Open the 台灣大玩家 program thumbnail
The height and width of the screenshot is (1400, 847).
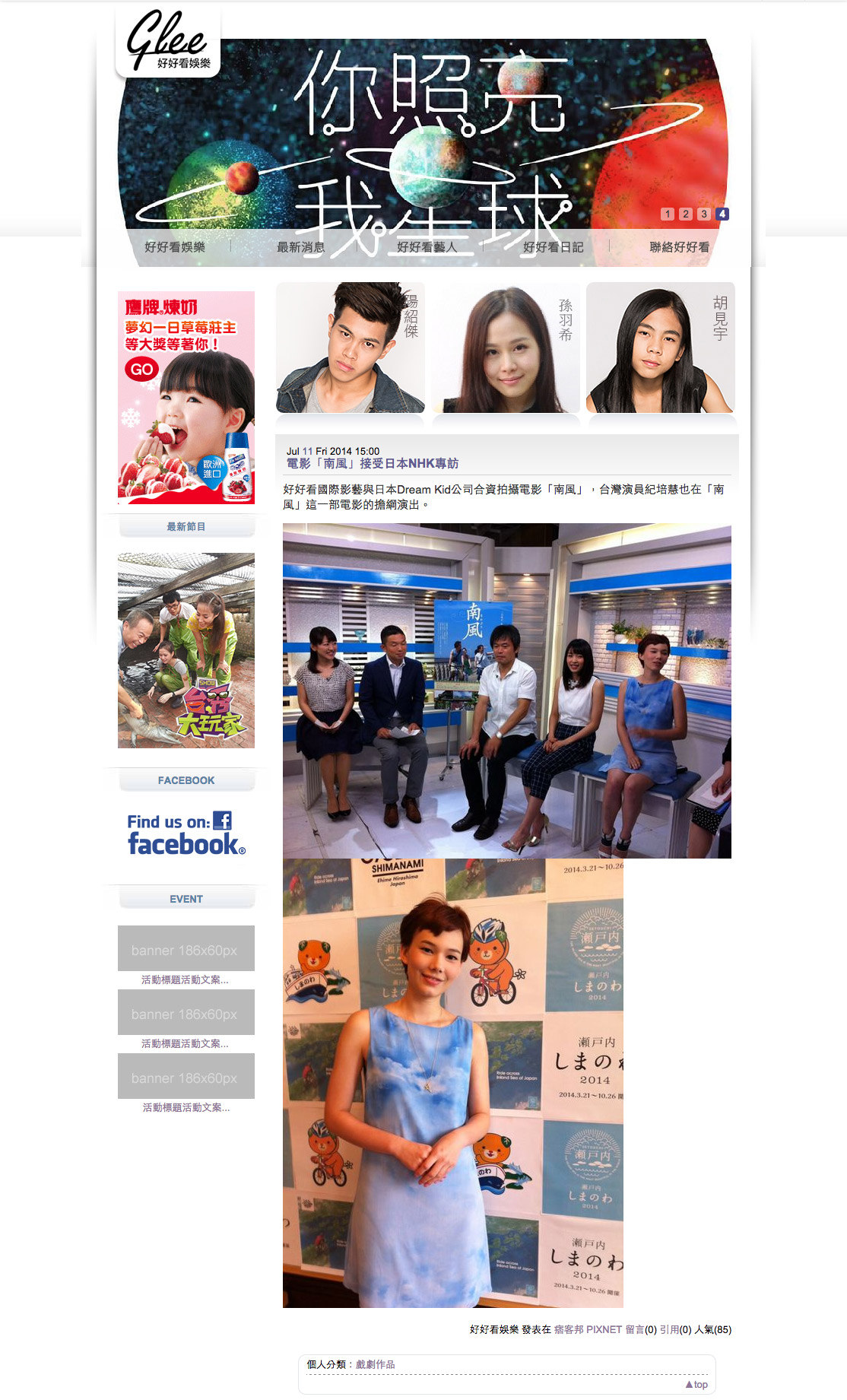click(186, 650)
